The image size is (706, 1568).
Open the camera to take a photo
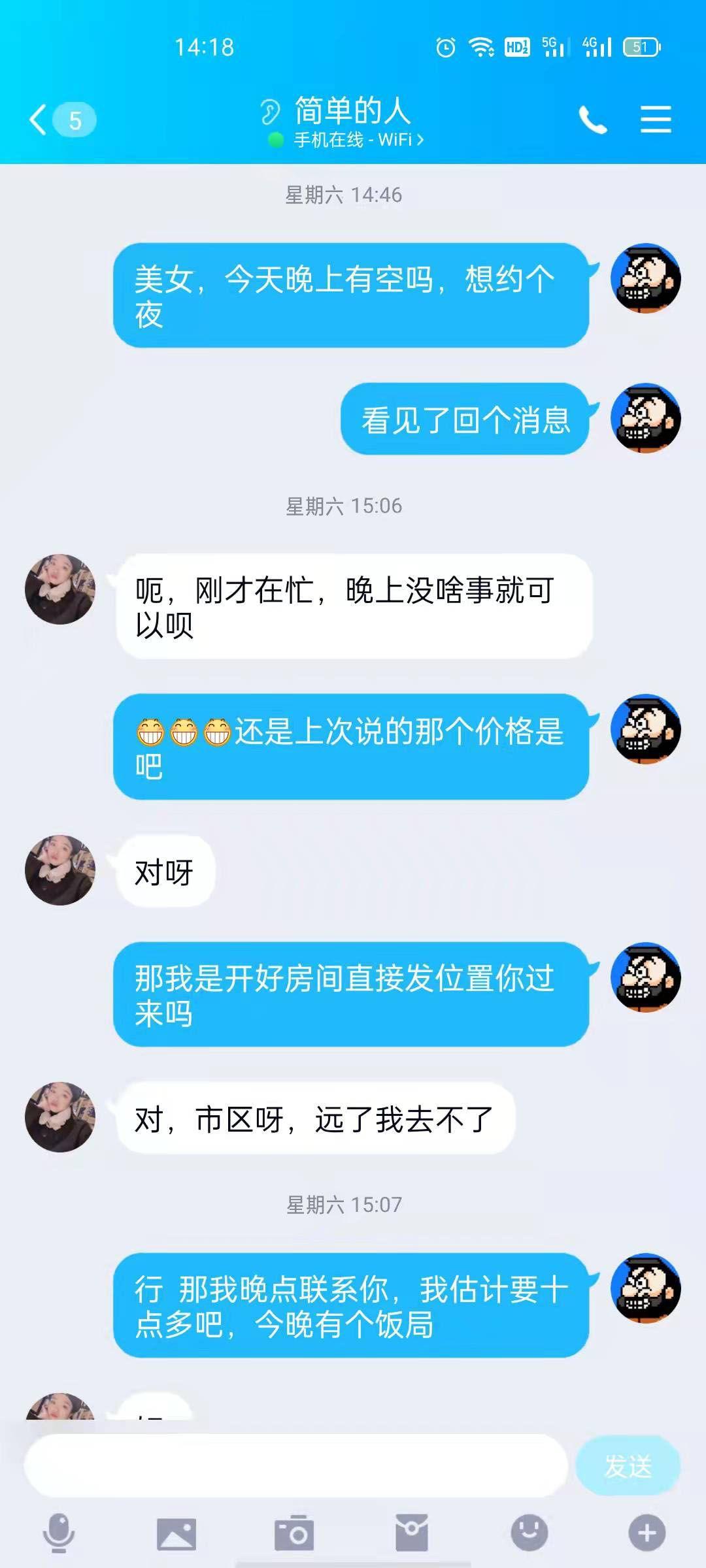click(294, 1533)
